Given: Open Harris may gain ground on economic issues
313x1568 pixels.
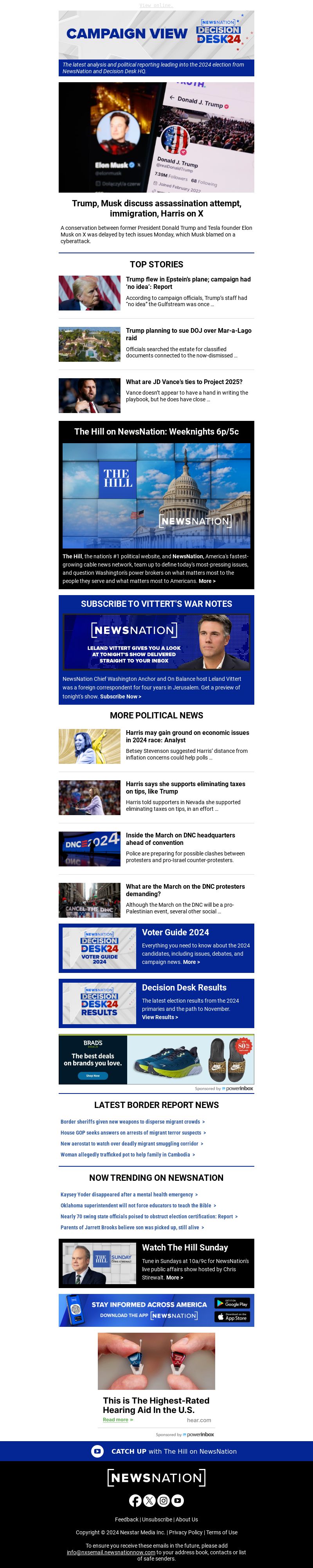Looking at the screenshot, I should (187, 736).
